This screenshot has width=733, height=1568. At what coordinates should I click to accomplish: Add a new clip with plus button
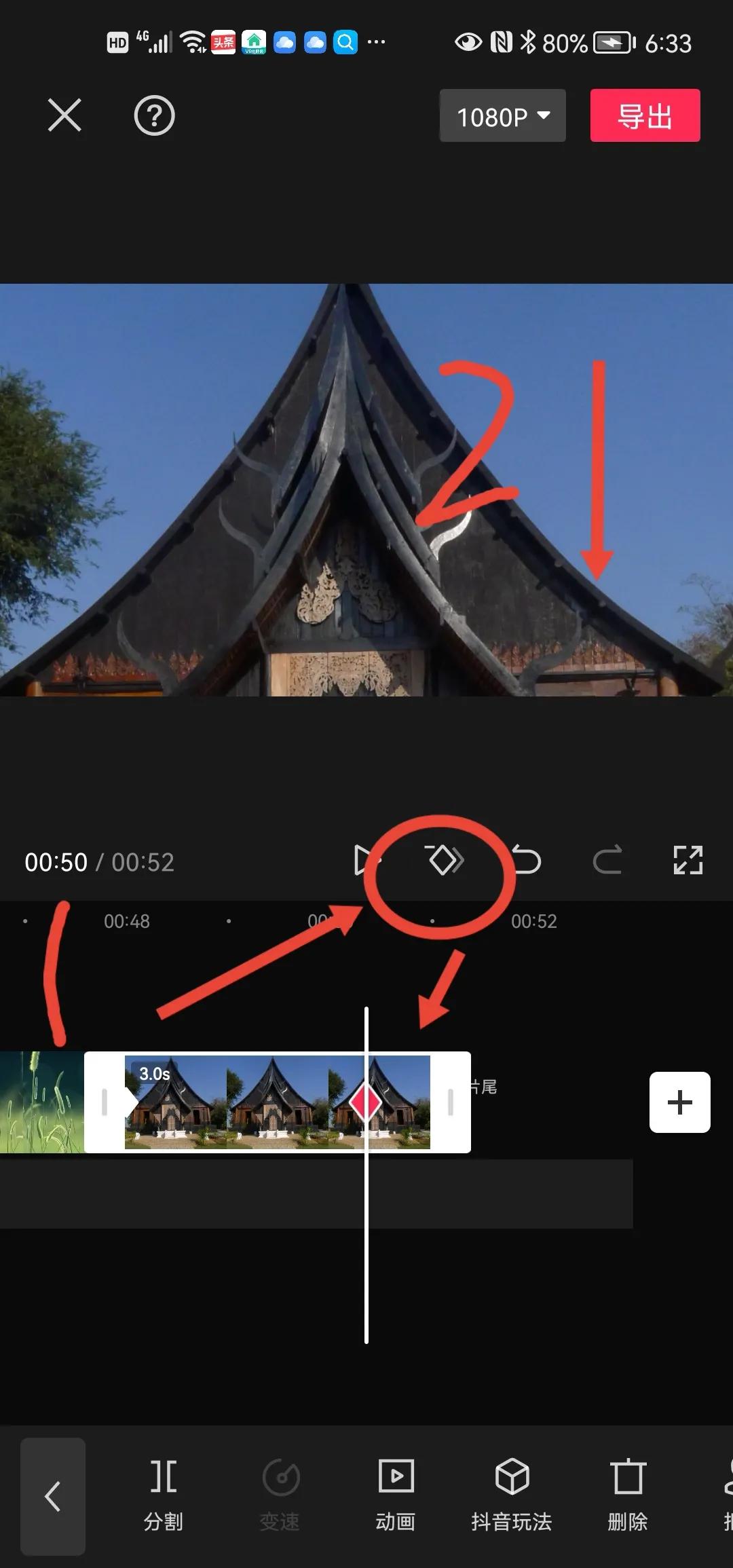tap(679, 1102)
